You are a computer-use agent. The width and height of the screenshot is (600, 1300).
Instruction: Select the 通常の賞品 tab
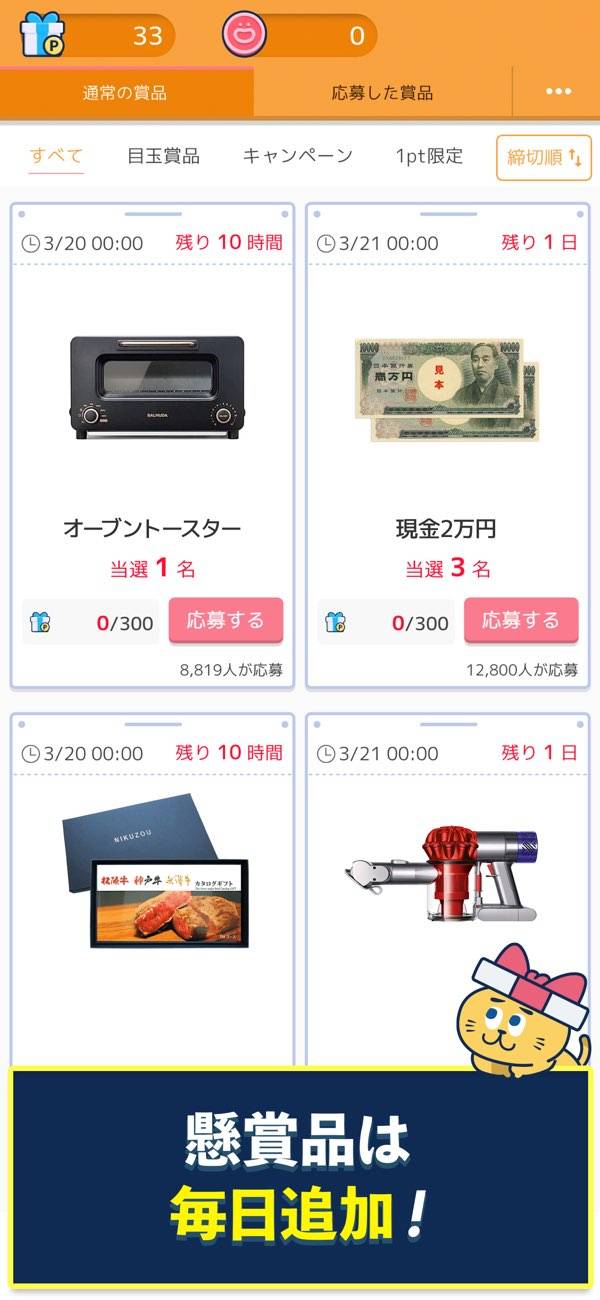[125, 93]
